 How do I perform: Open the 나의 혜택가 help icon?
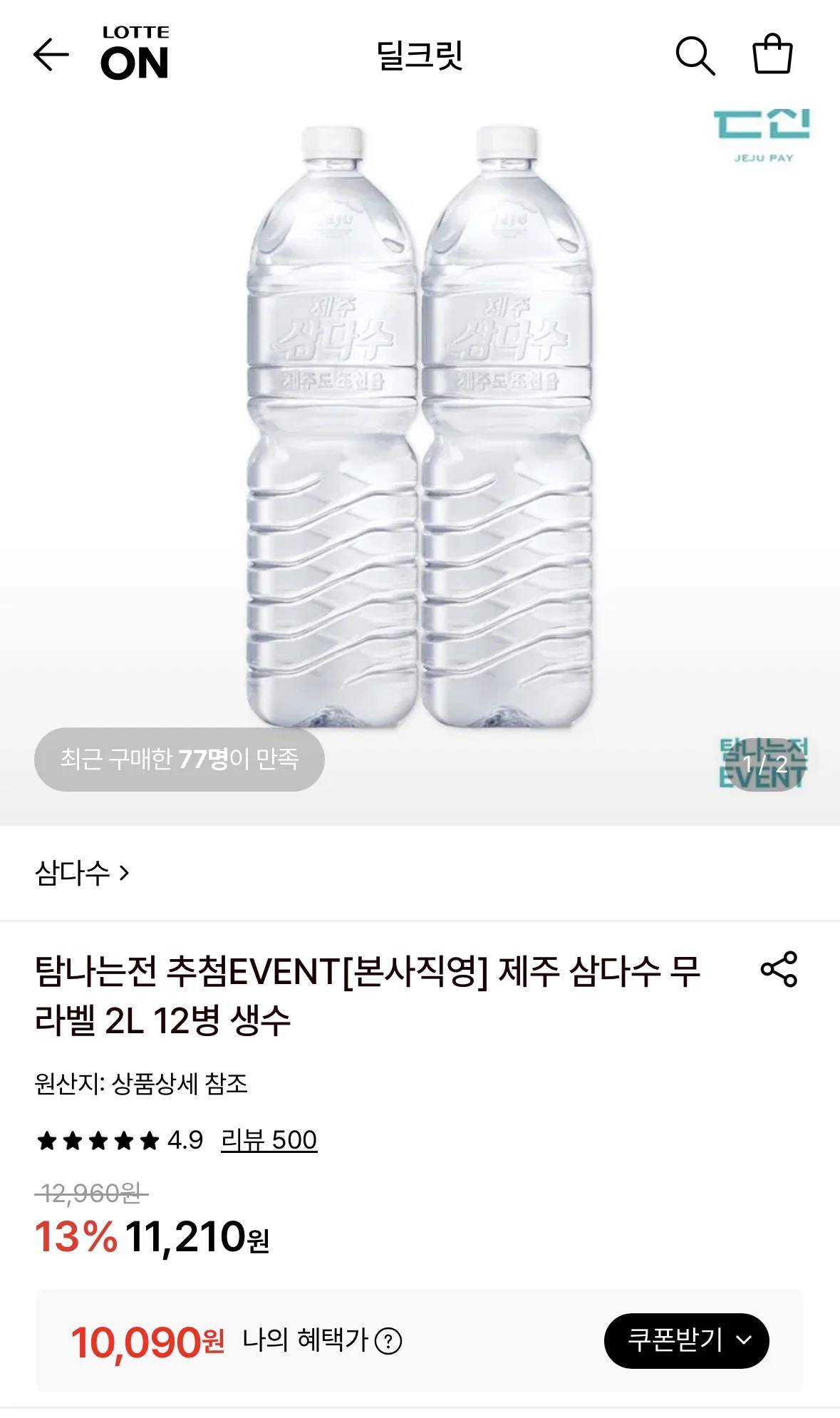(x=388, y=1341)
